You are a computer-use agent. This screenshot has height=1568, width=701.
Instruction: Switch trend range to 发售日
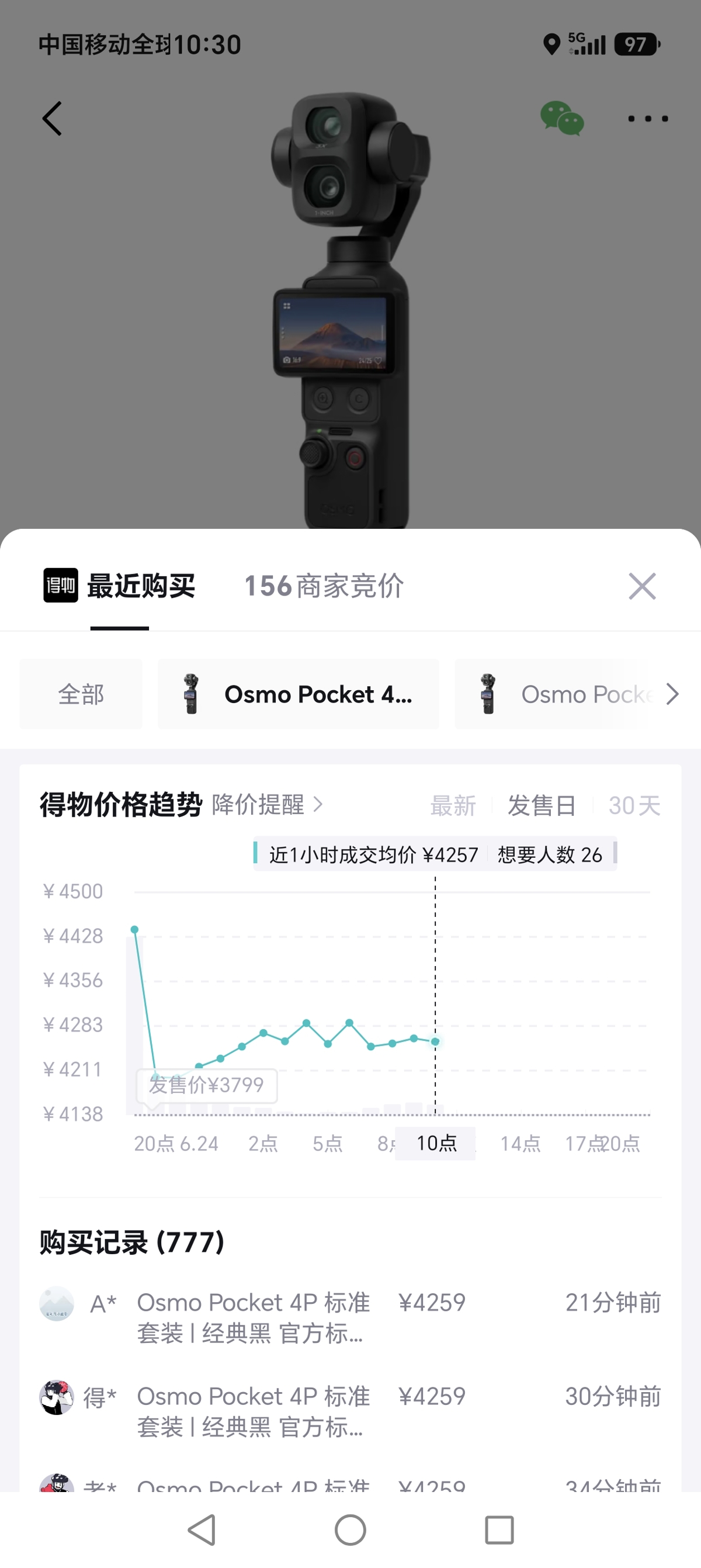(542, 805)
